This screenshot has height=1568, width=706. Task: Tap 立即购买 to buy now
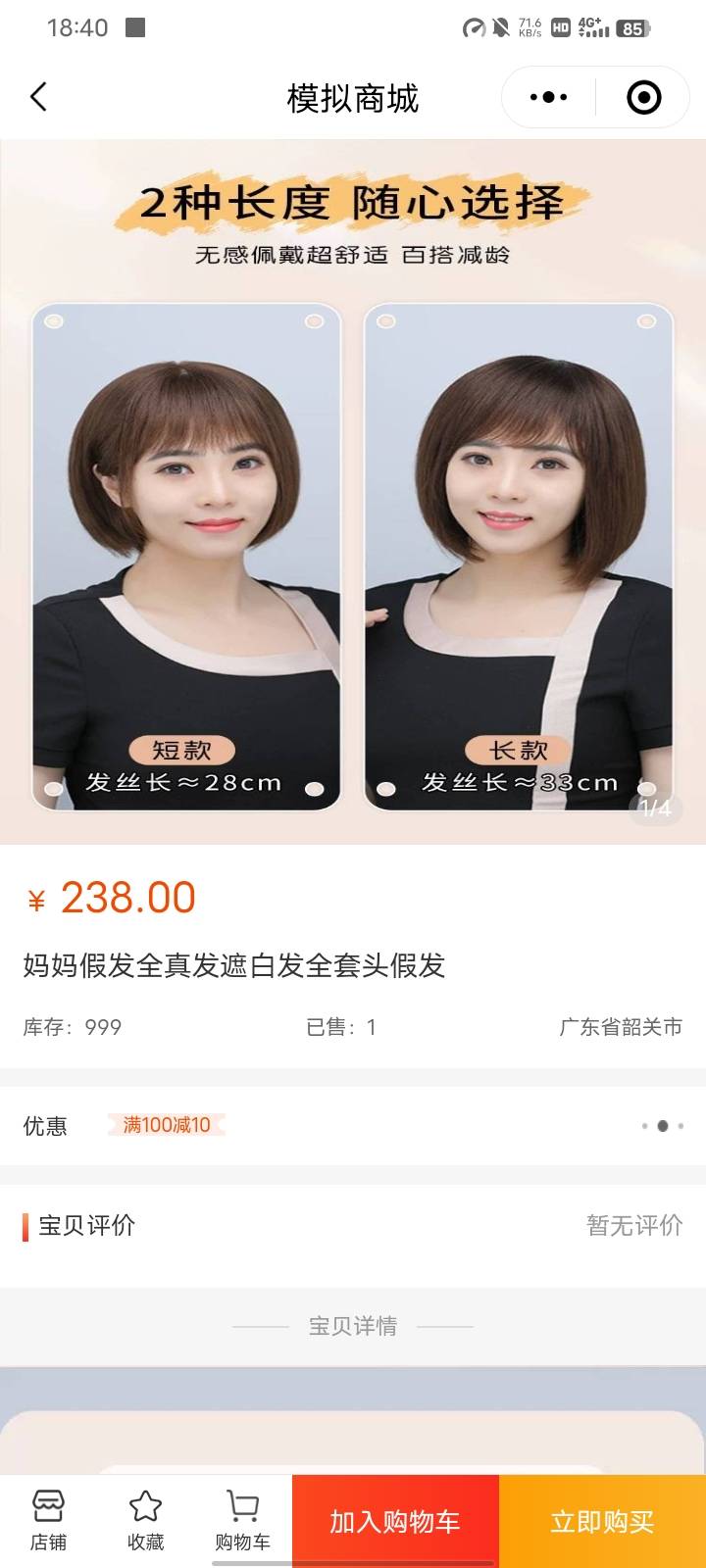pyautogui.click(x=602, y=1521)
